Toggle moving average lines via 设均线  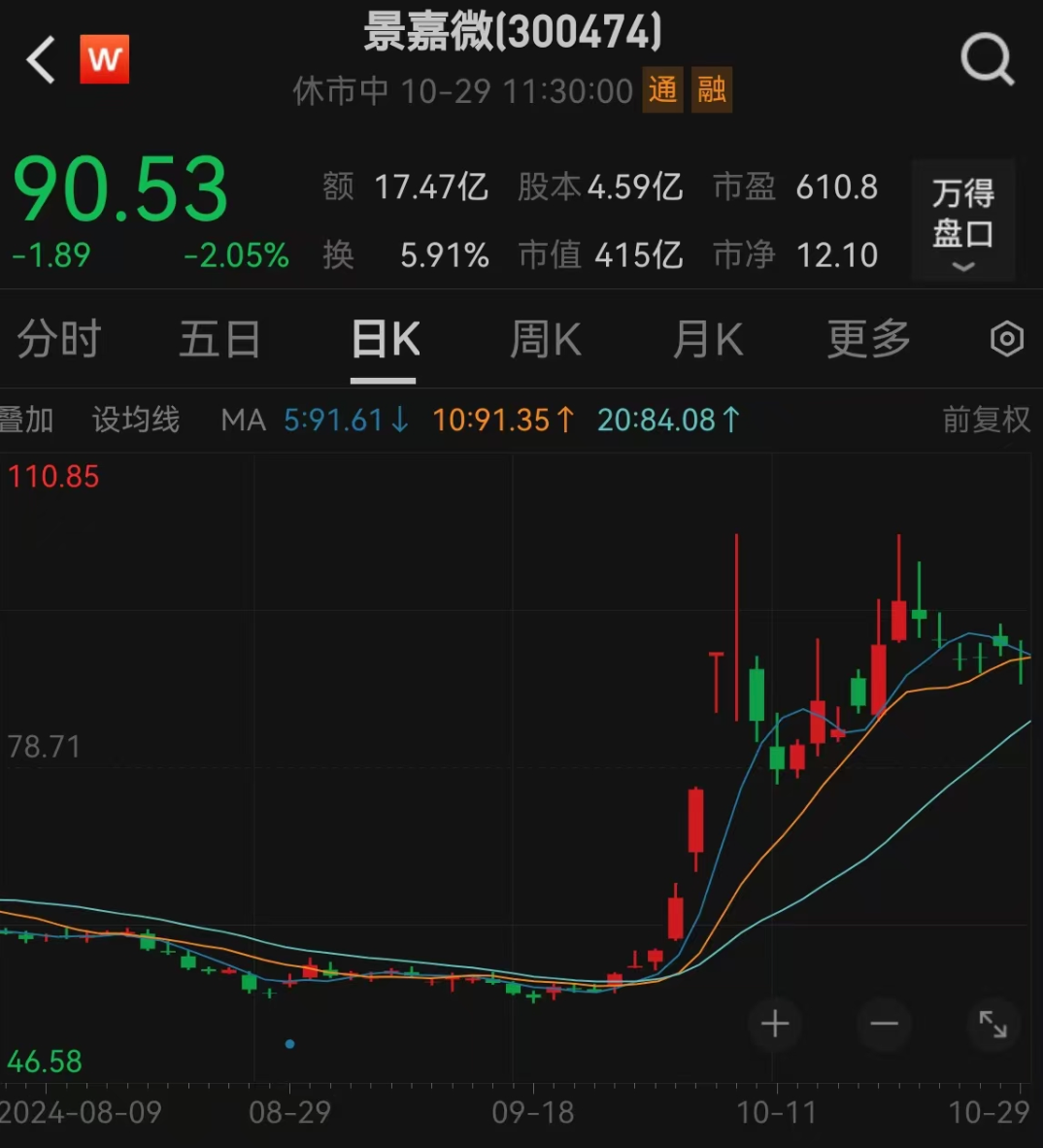[x=135, y=420]
